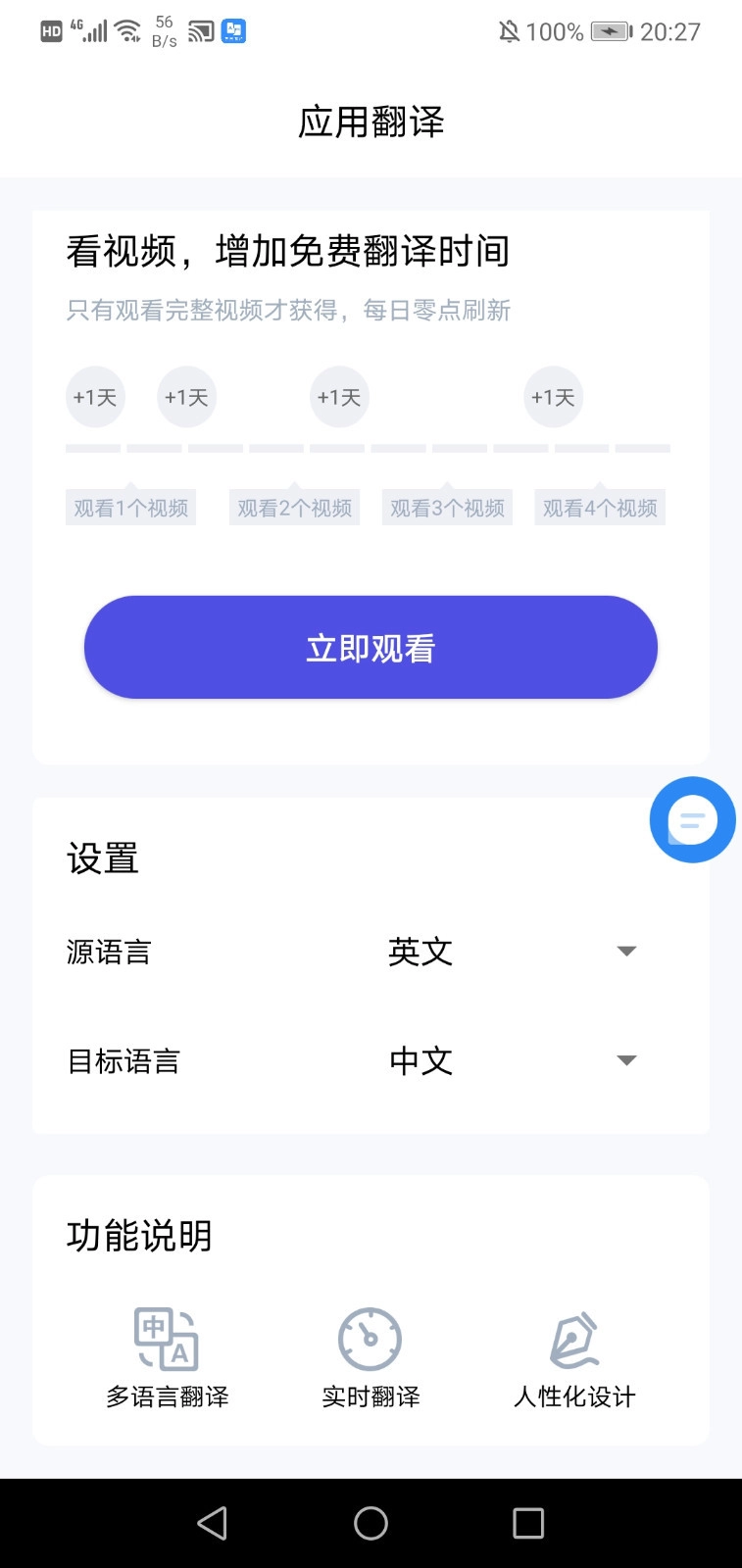742x1568 pixels.
Task: Open the floating chat bubble
Action: coord(692,820)
